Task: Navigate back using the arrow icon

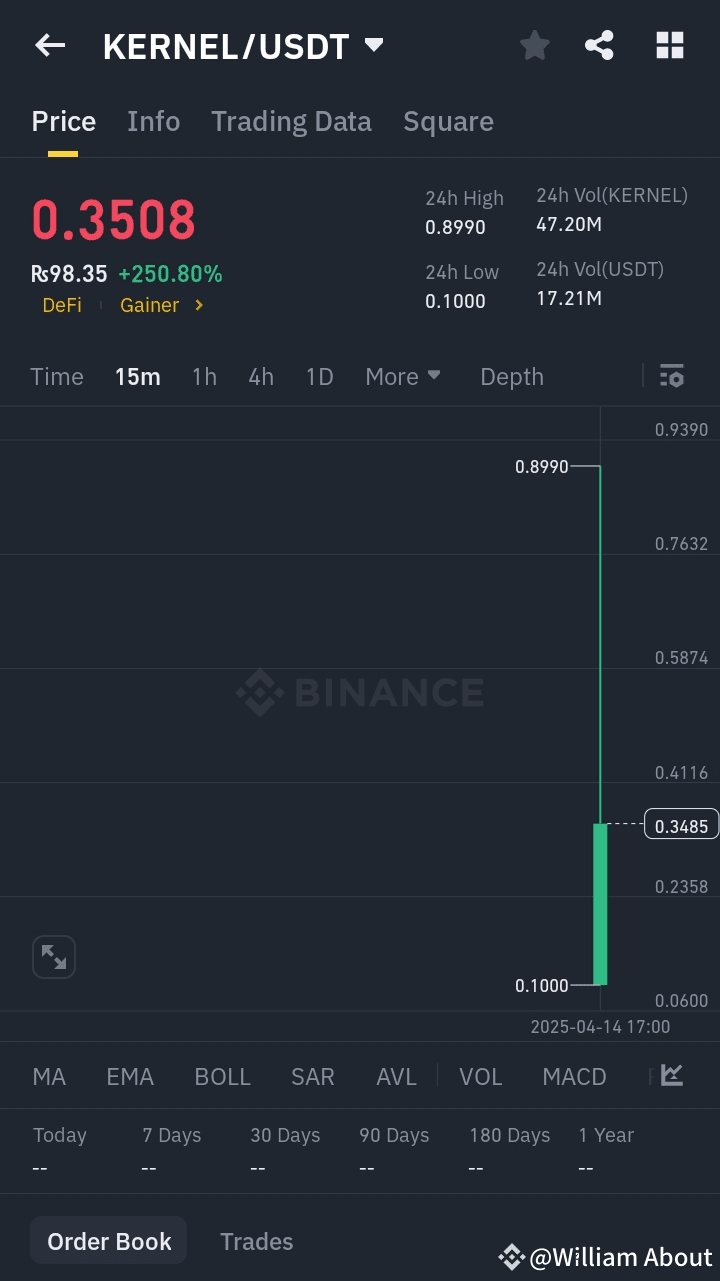Action: [x=49, y=45]
